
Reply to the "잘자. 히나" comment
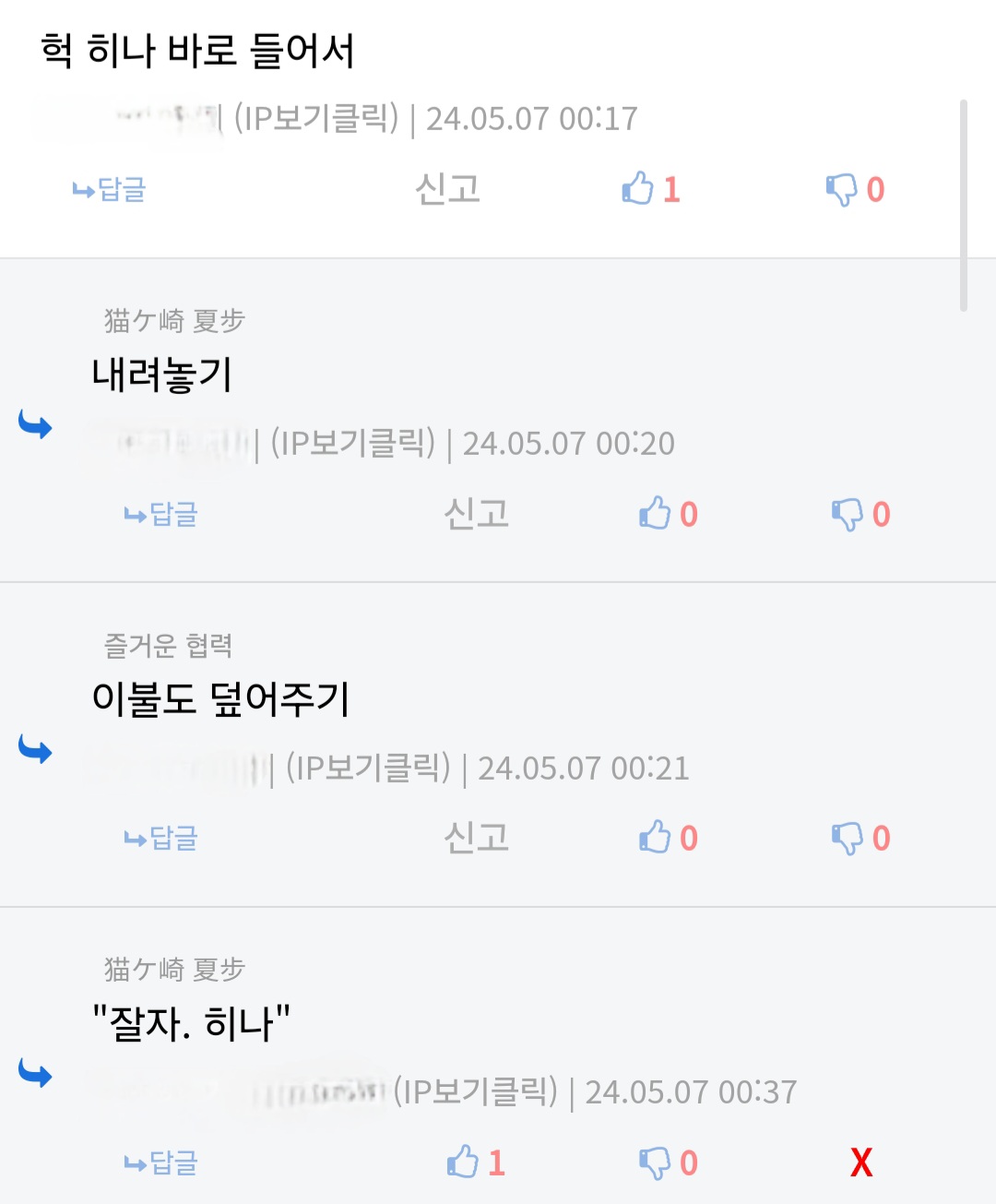click(161, 1163)
